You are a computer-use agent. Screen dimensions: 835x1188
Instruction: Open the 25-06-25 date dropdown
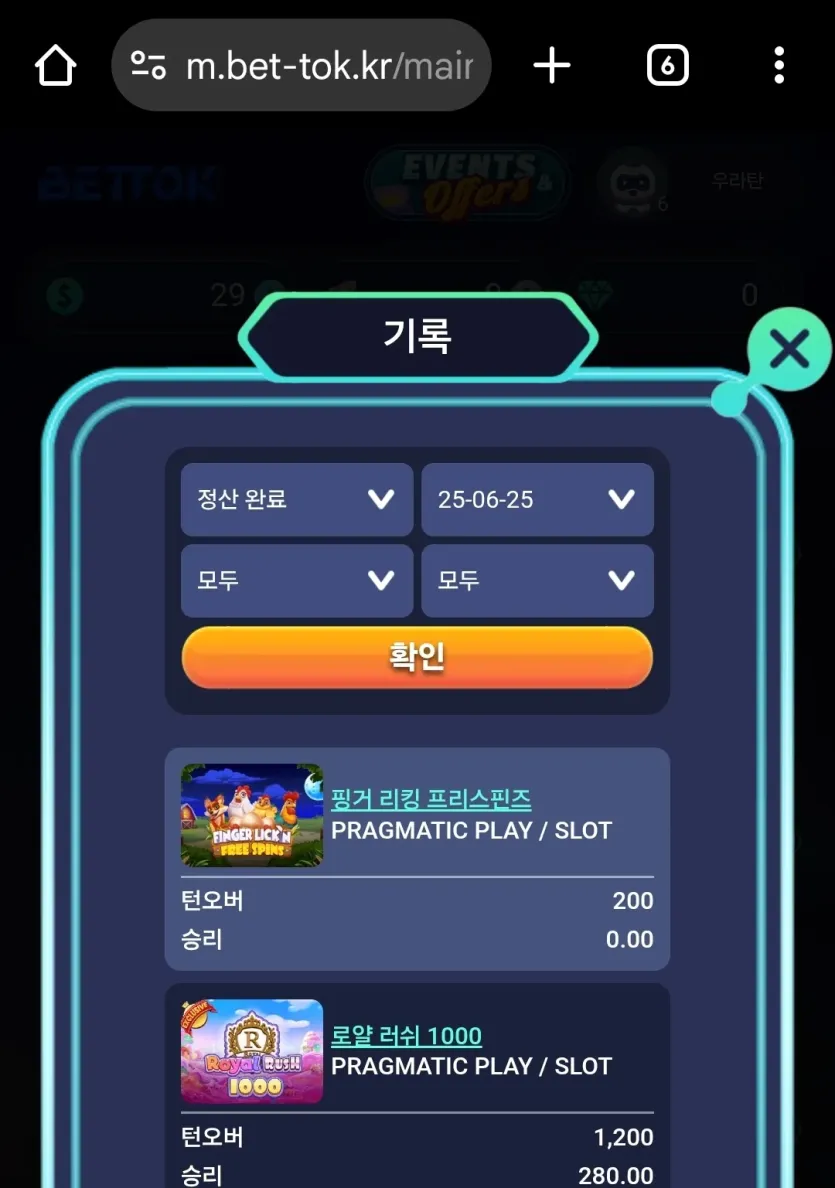pos(537,499)
